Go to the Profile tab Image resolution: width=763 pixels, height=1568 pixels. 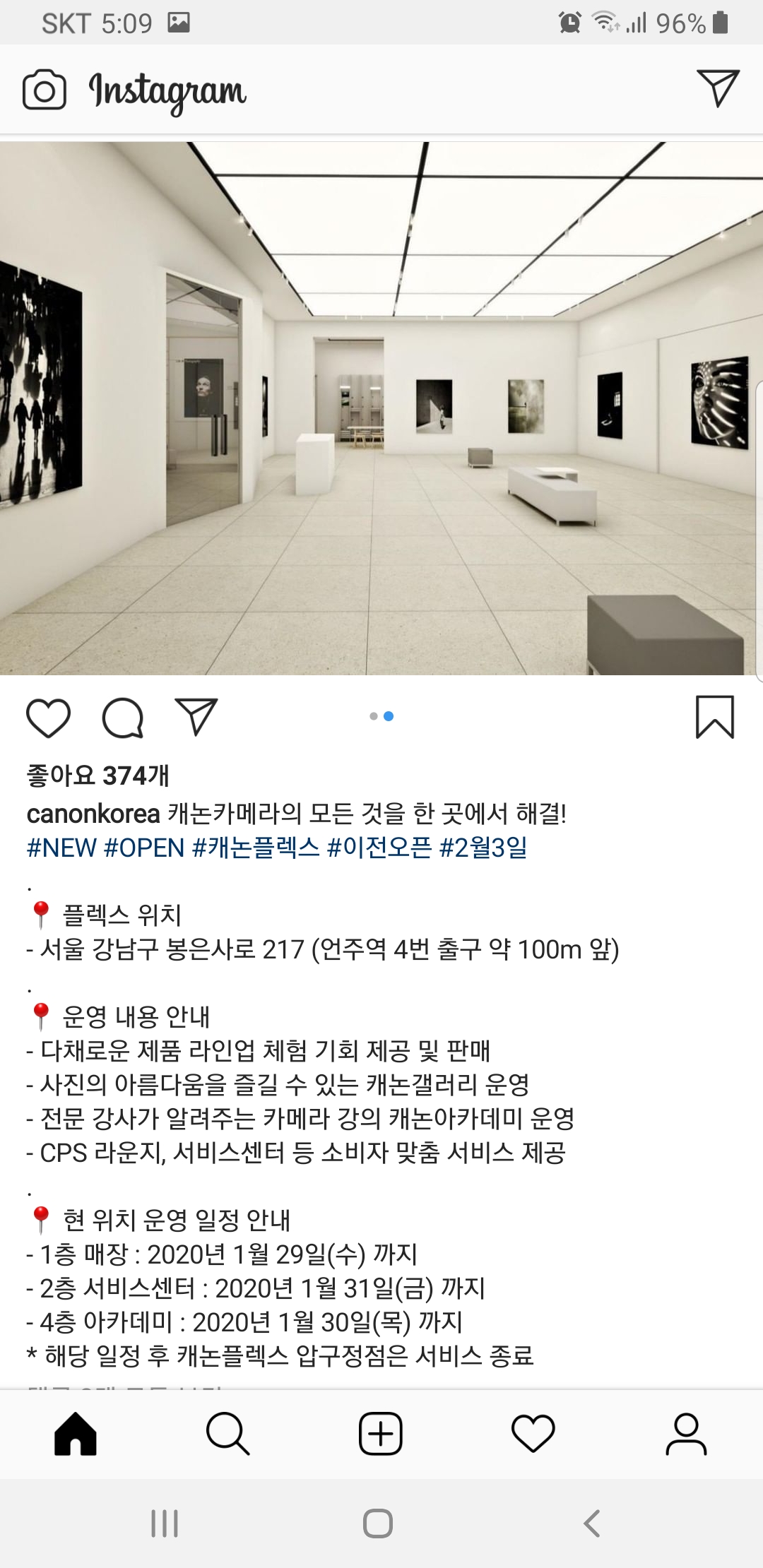point(685,1434)
